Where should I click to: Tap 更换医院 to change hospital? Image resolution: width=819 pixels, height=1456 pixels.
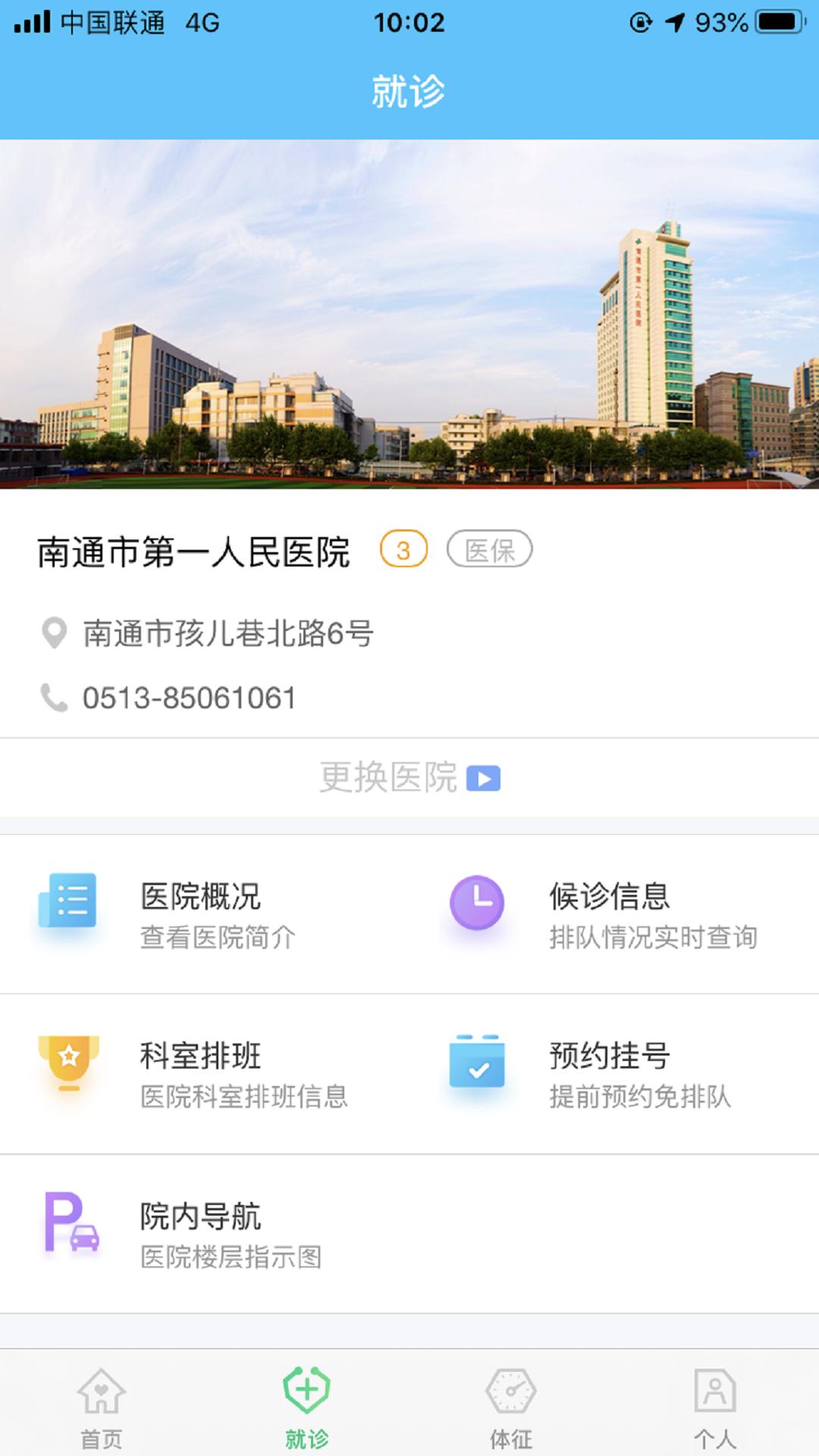click(x=409, y=778)
